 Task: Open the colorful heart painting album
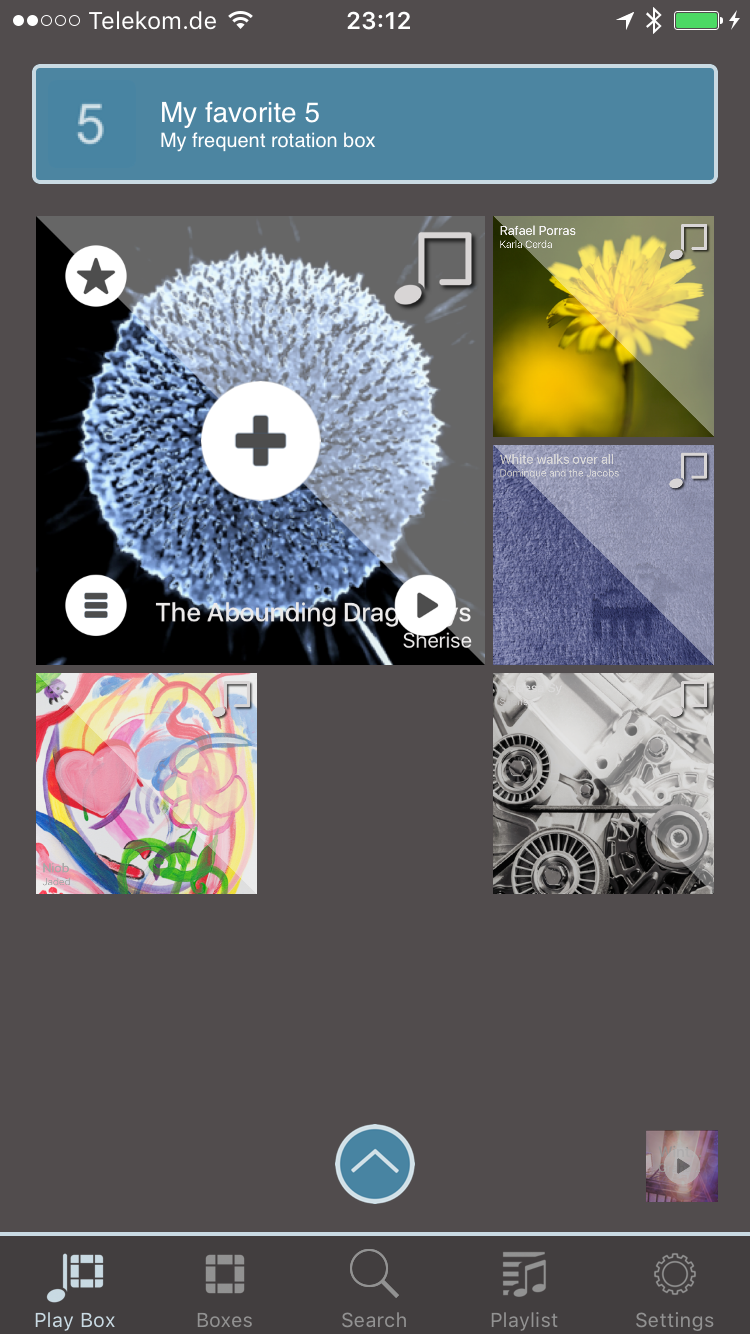point(147,783)
